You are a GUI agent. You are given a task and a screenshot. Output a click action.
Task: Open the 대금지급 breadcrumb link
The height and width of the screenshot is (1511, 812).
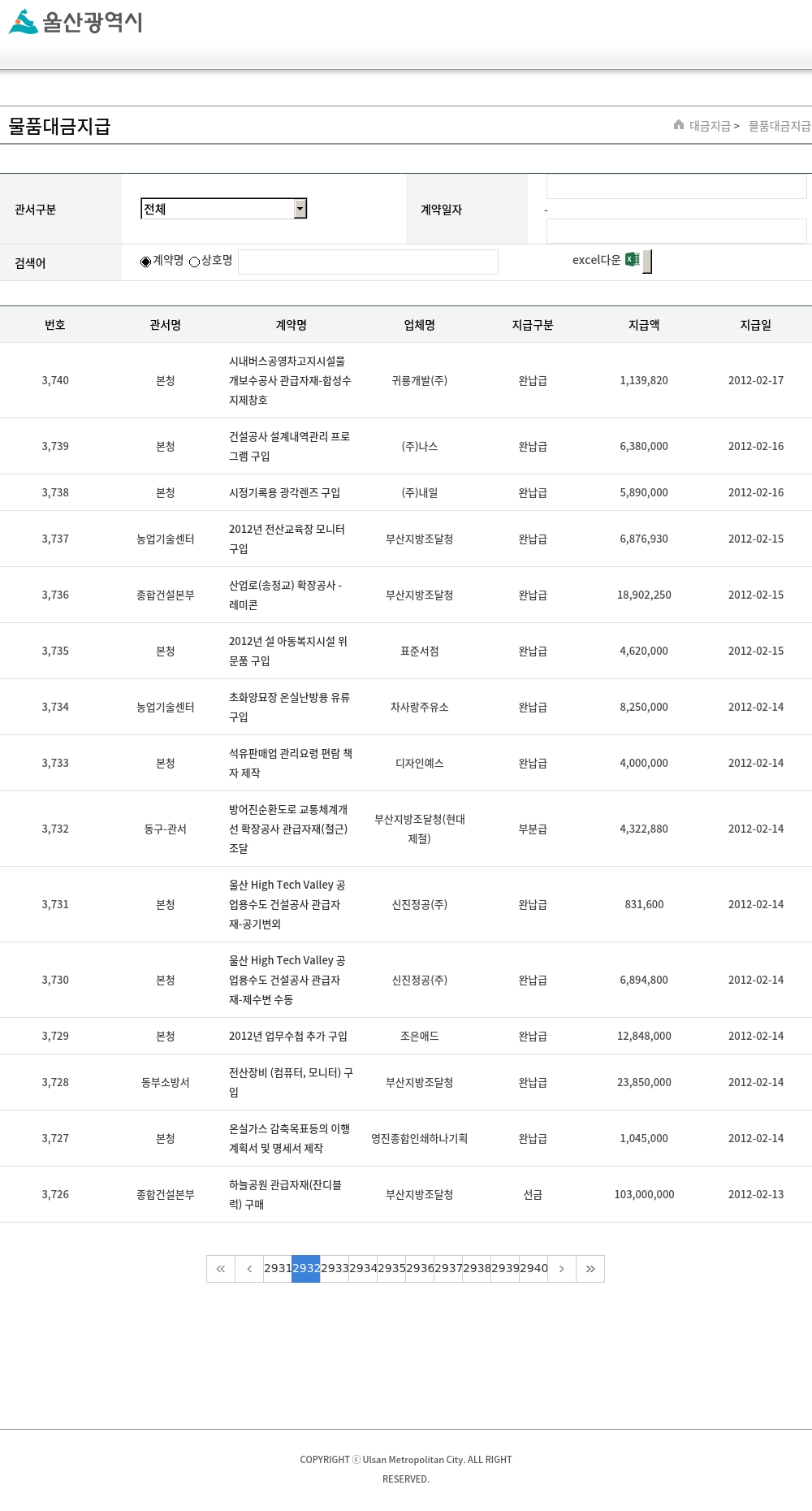(x=709, y=126)
